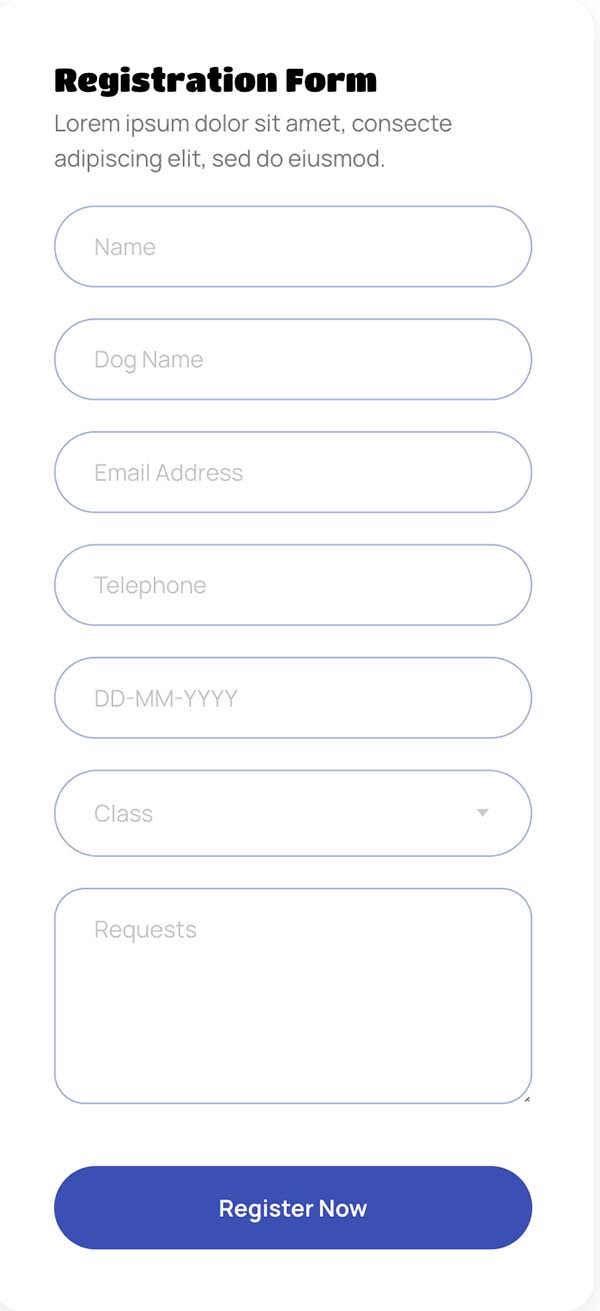Open the DD-MM-YYYY date field
Viewport: 600px width, 1311px height.
(292, 698)
